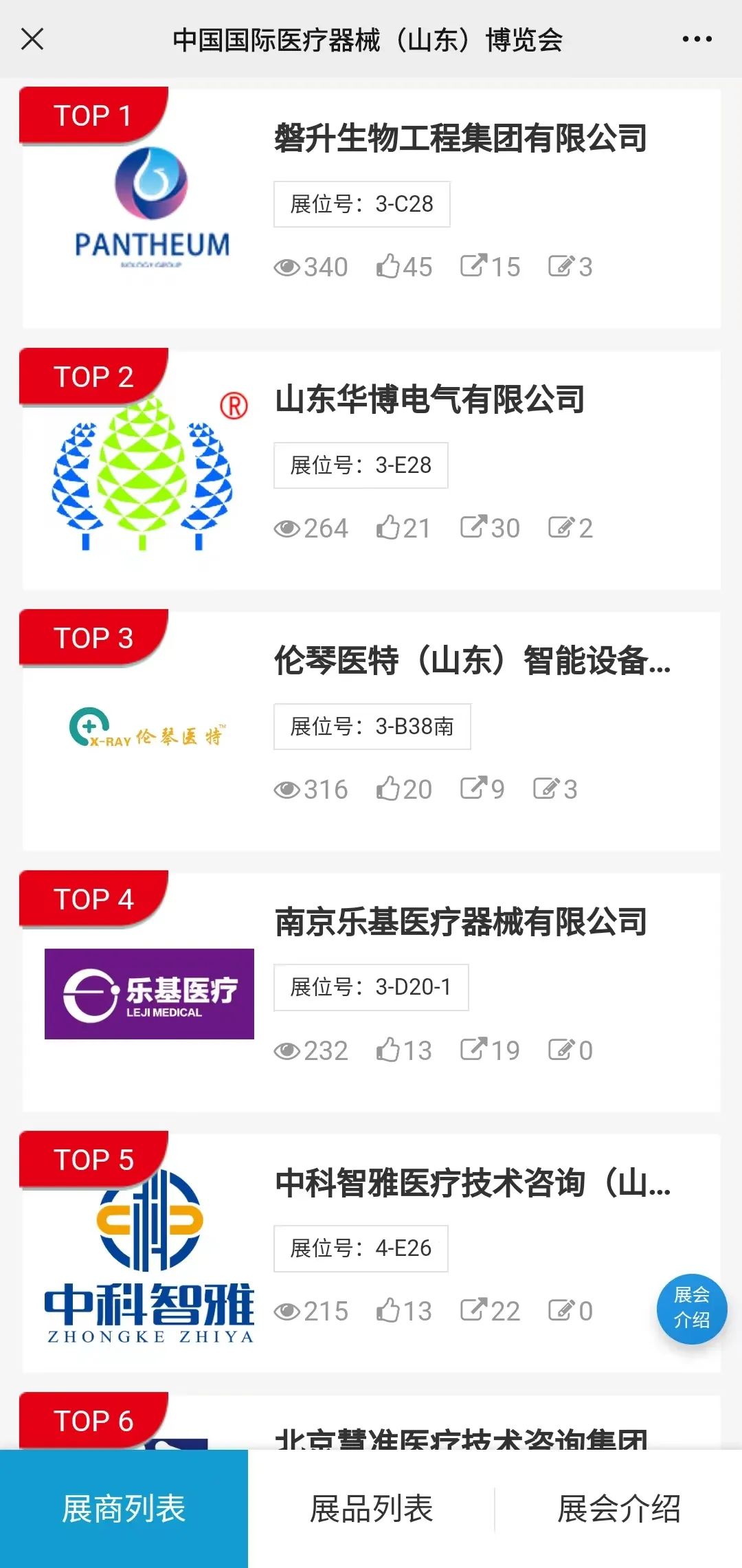Share 山东华博电气有限公司 via the share icon
The height and width of the screenshot is (1568, 742).
click(473, 527)
